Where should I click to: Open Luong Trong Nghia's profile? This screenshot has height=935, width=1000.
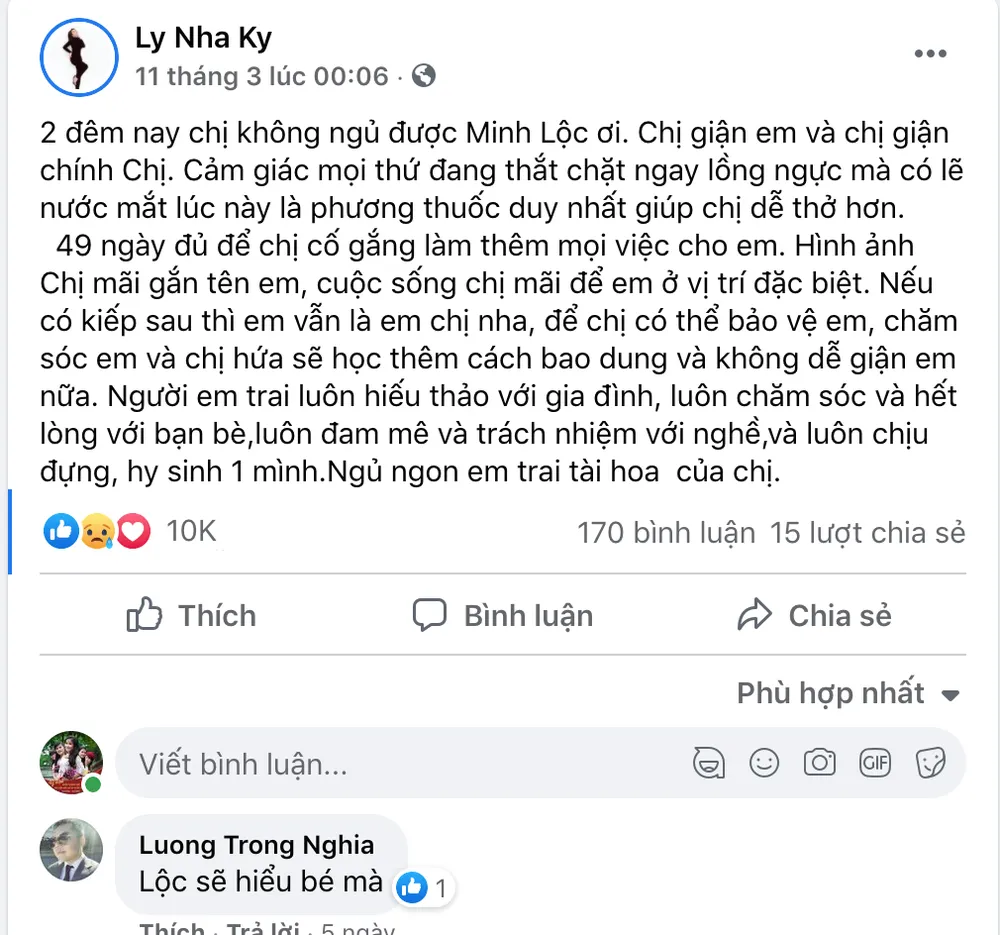tap(256, 845)
